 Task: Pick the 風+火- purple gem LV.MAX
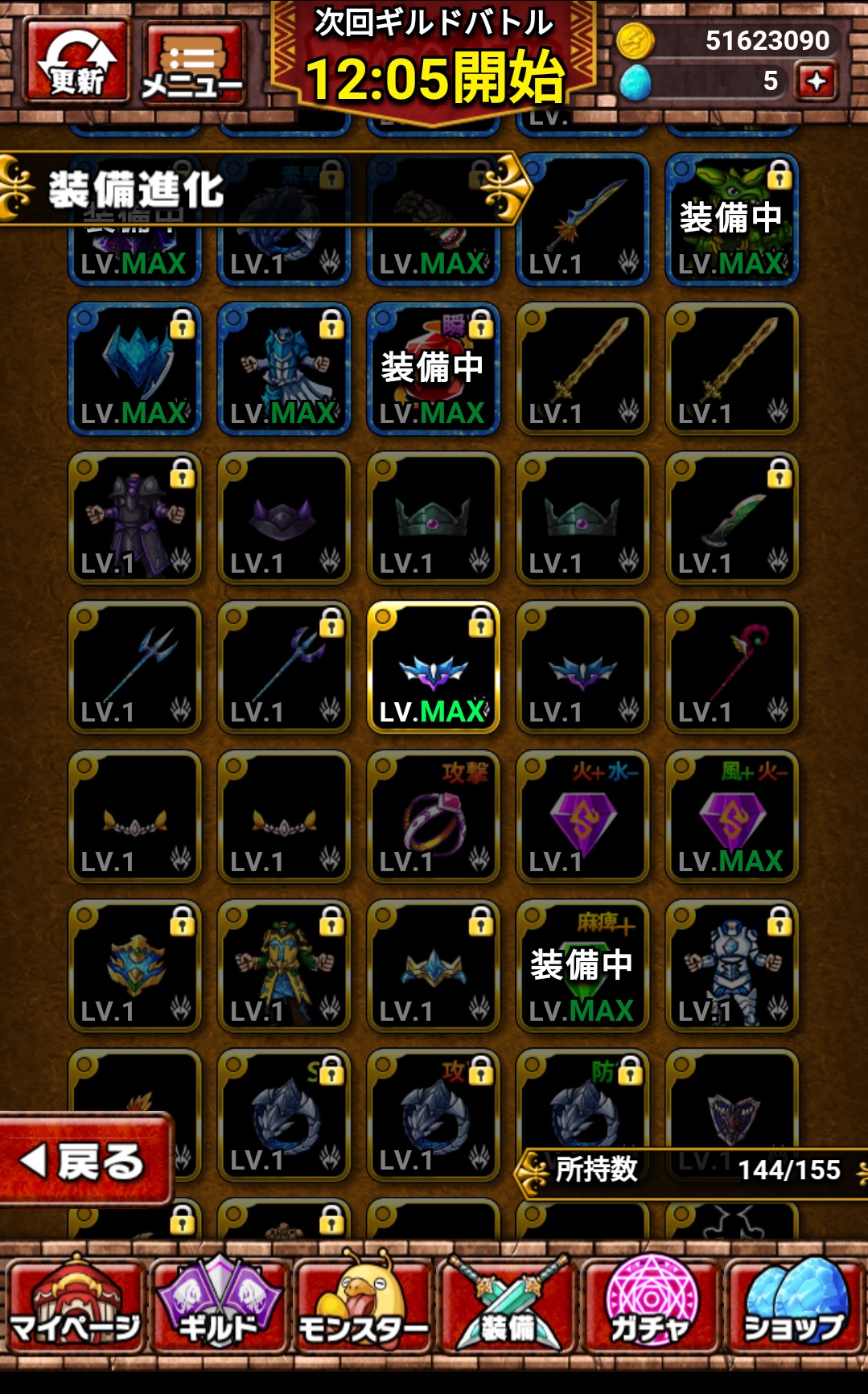click(x=732, y=816)
